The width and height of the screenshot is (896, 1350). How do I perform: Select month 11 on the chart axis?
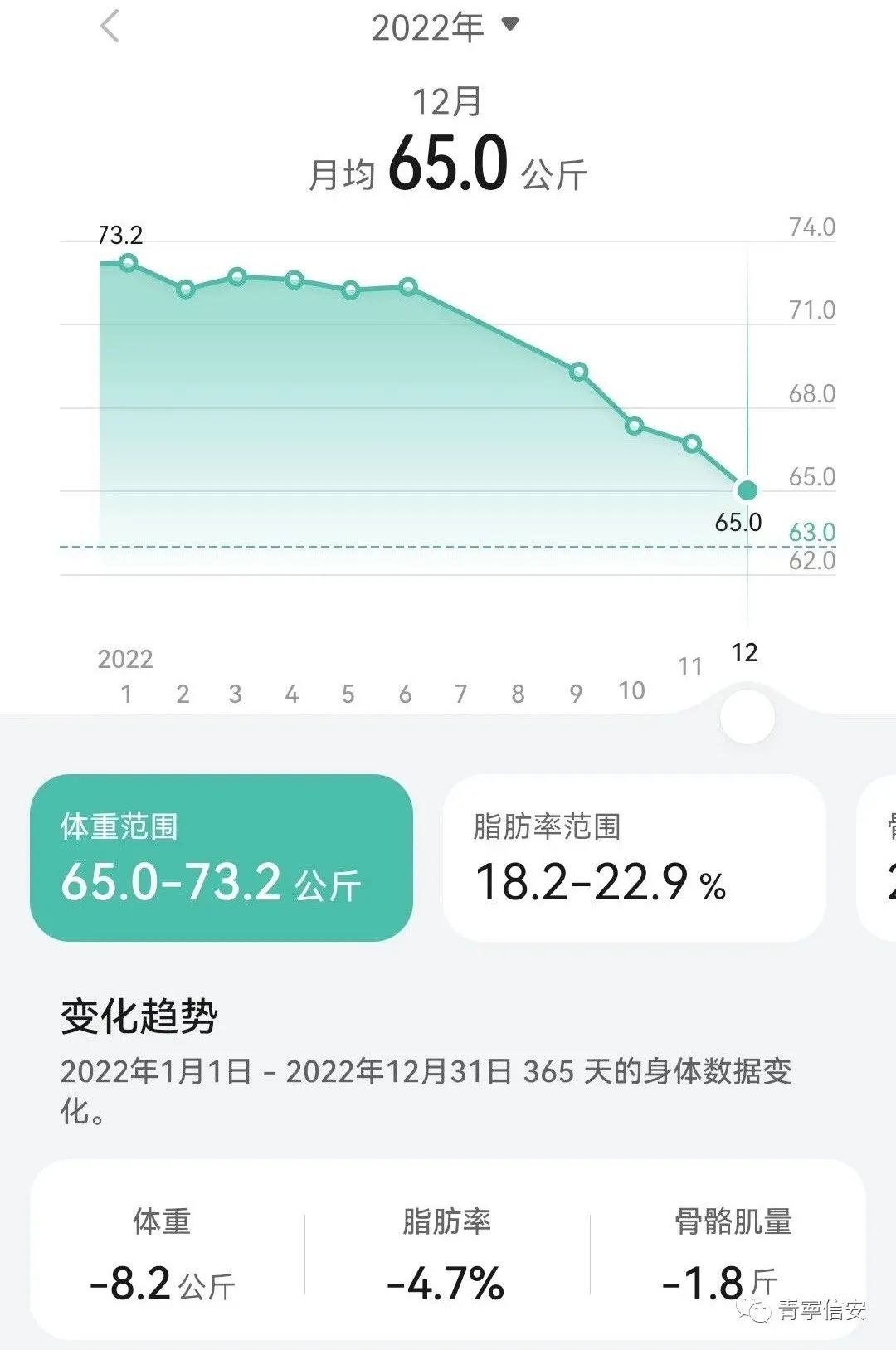pyautogui.click(x=689, y=666)
